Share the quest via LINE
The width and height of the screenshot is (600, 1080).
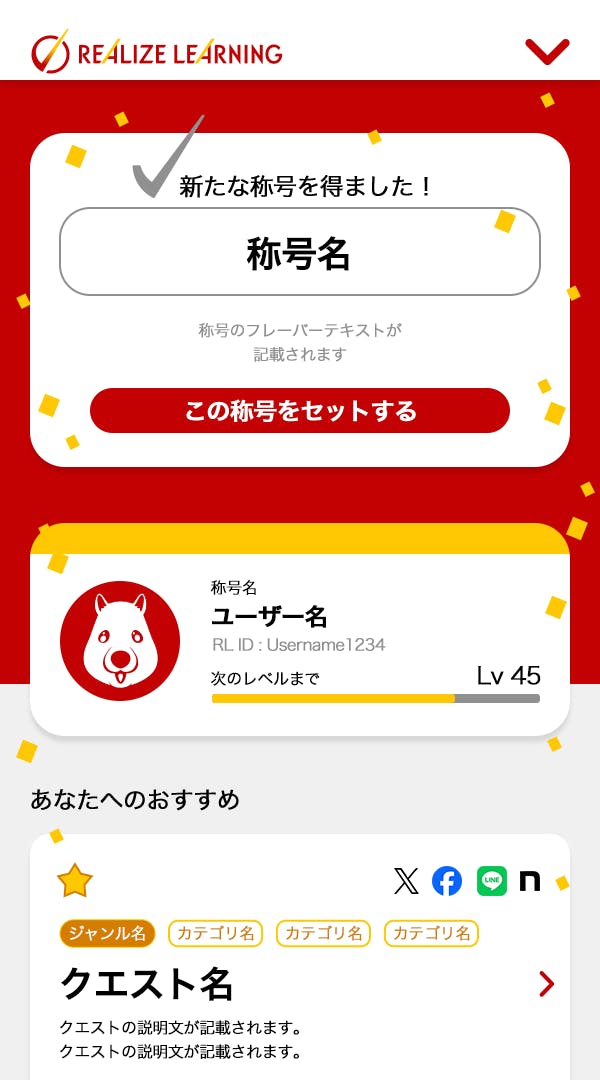tap(491, 881)
